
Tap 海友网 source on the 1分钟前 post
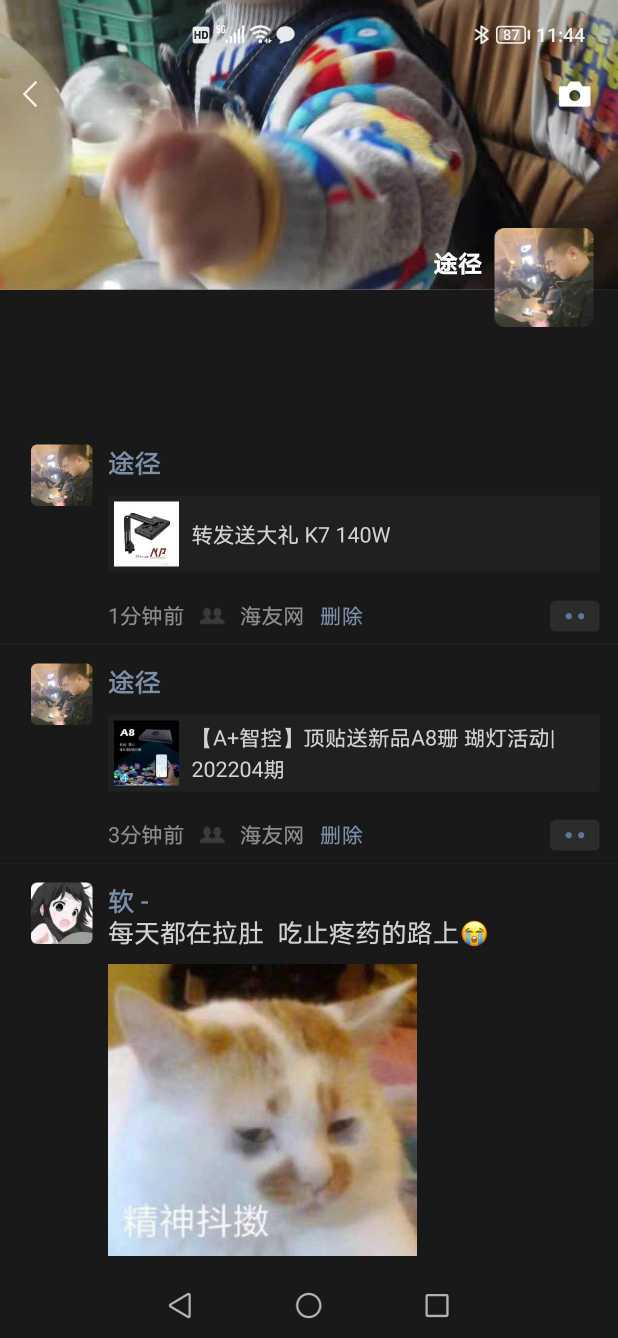(271, 617)
